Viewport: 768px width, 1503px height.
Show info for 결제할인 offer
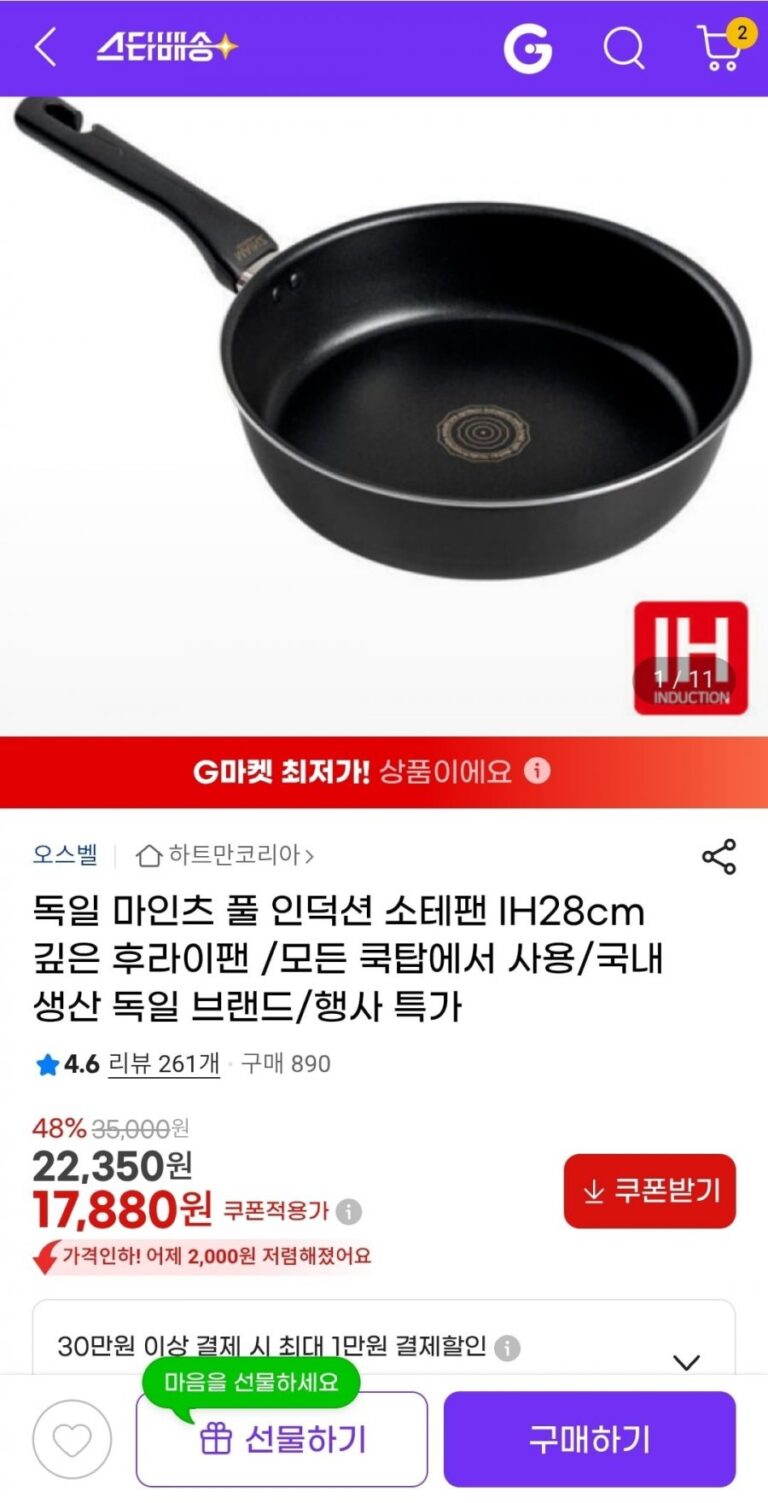(x=508, y=1347)
